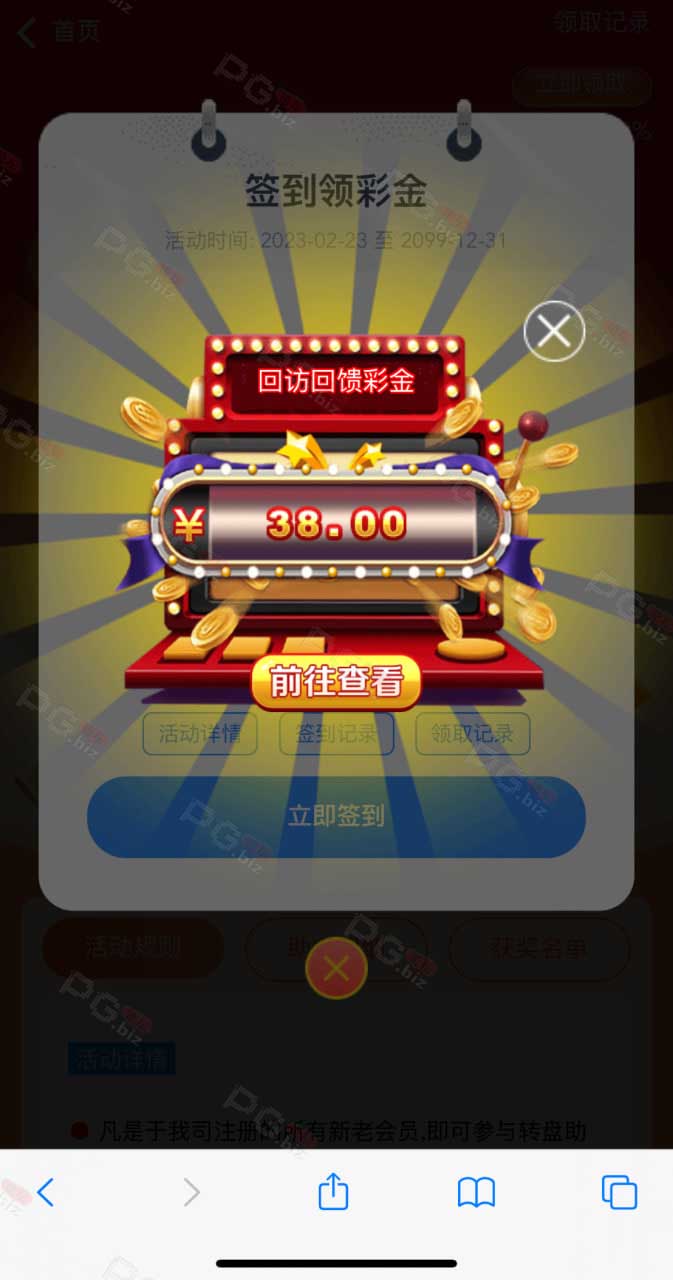Tap 立即签到 to check in

pyautogui.click(x=336, y=816)
